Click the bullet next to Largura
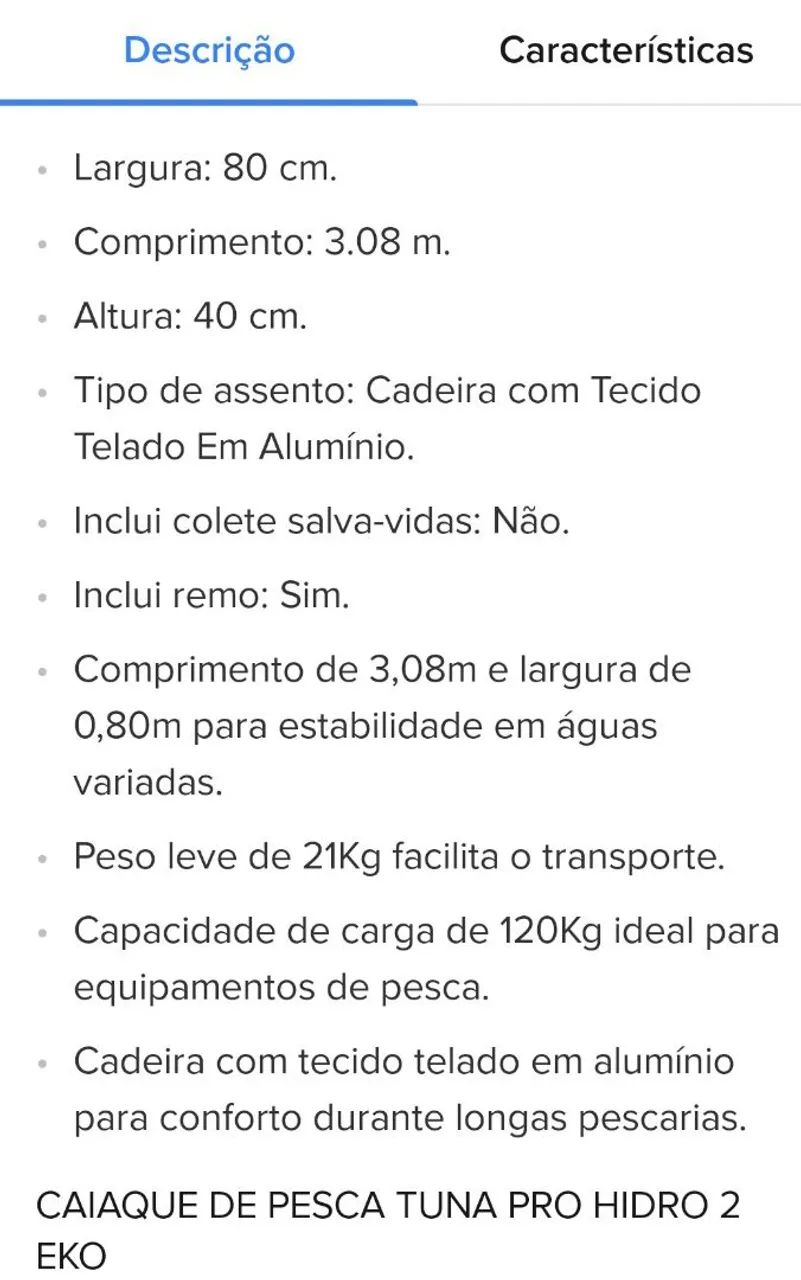 coord(41,170)
